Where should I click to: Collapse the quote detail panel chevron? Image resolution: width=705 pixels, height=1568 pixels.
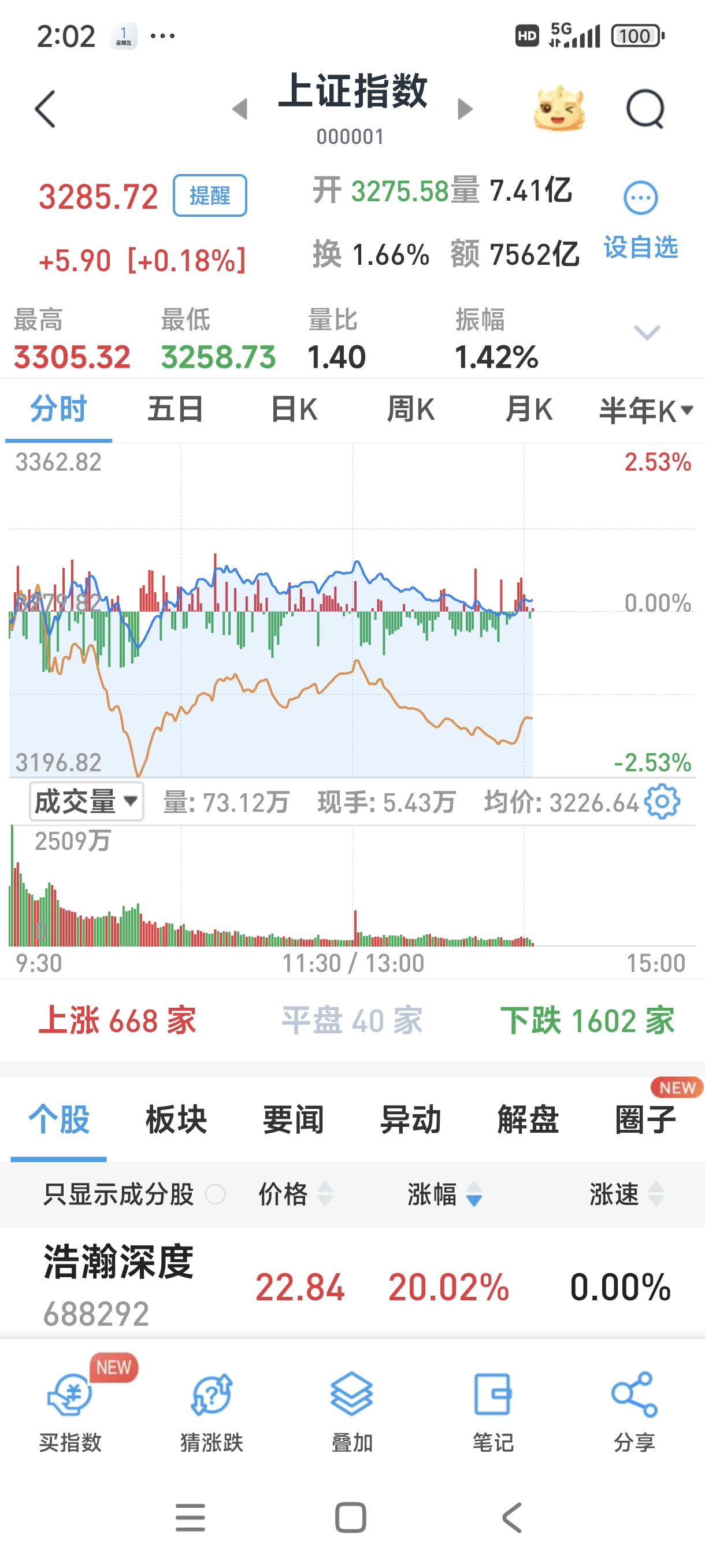[x=646, y=334]
